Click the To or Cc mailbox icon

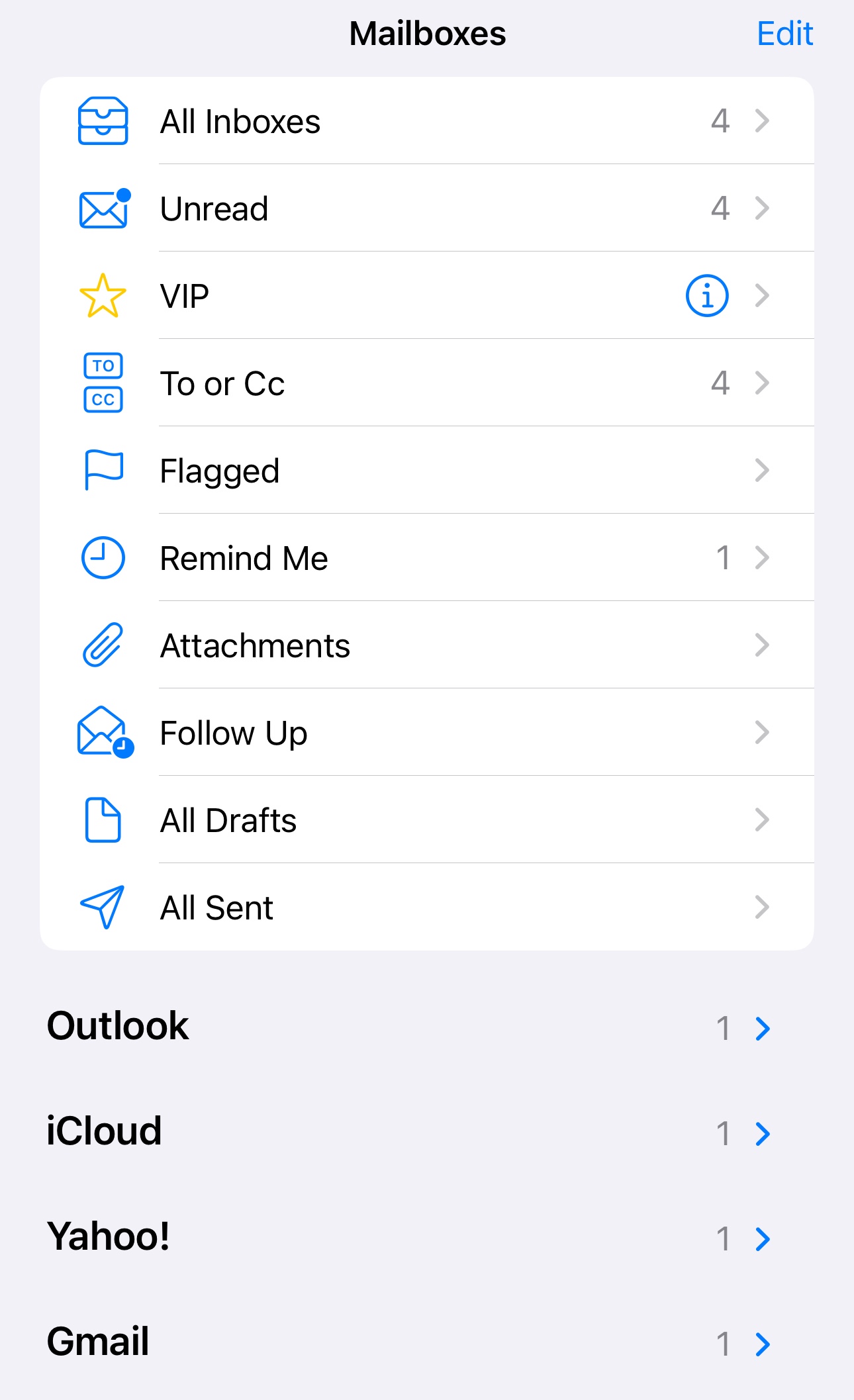(103, 383)
